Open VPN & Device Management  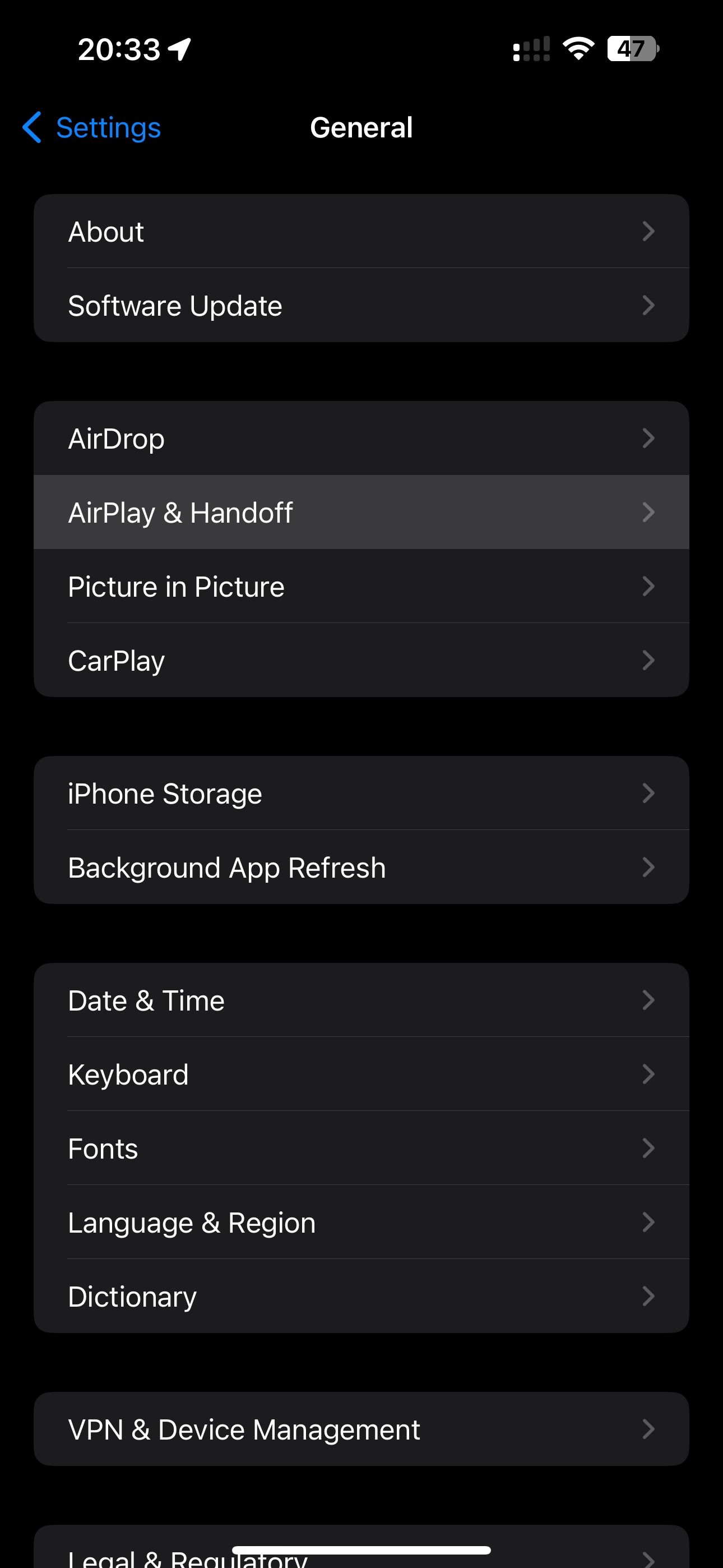point(361,1429)
